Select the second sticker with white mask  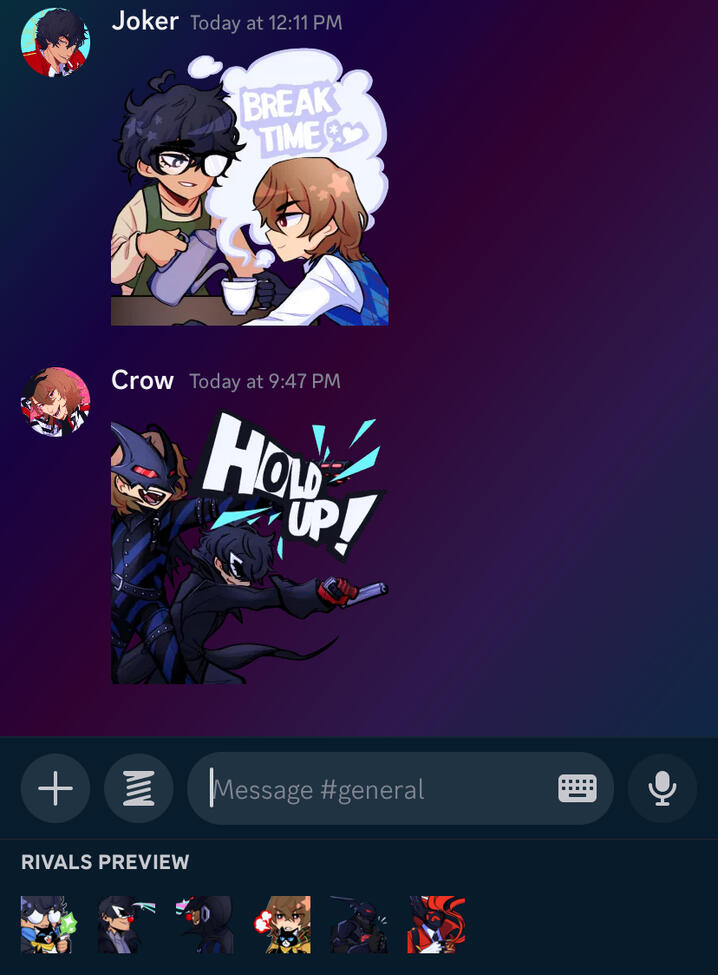click(x=126, y=924)
